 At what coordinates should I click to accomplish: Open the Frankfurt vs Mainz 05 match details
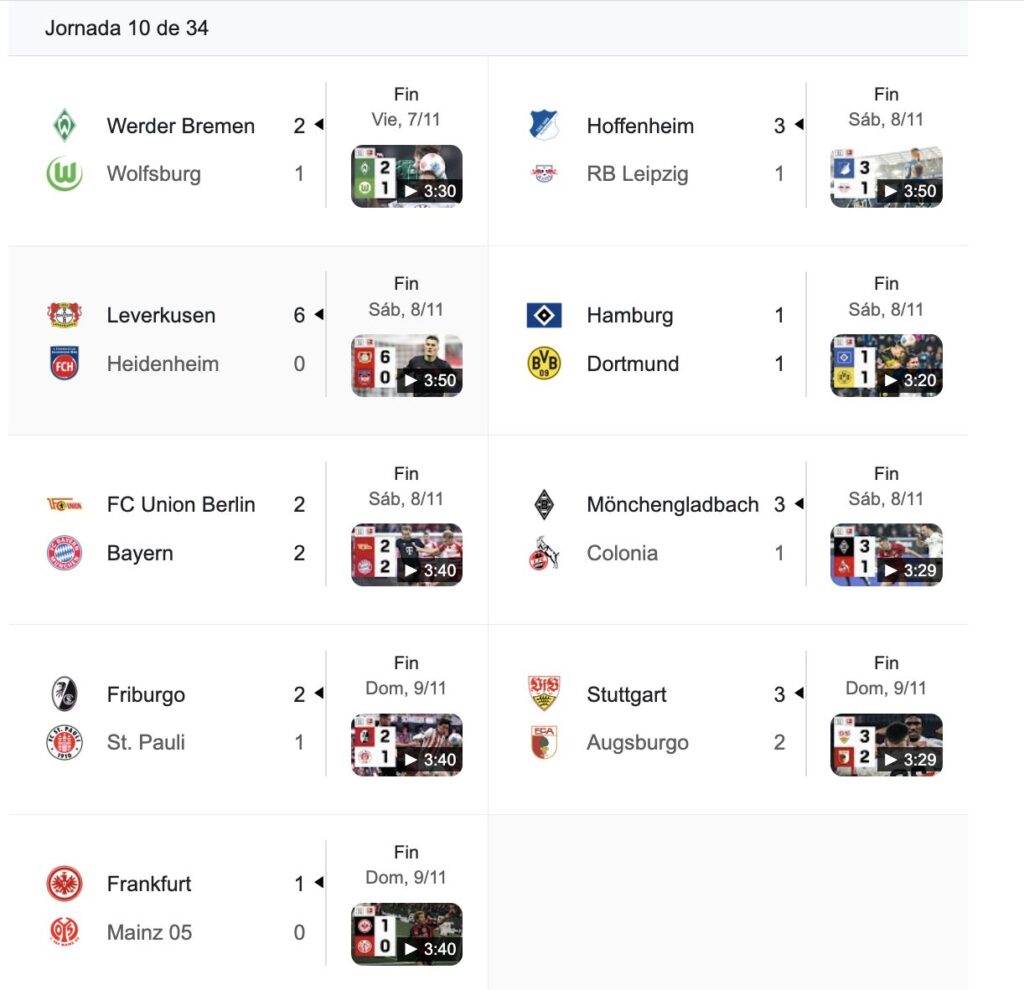180,908
